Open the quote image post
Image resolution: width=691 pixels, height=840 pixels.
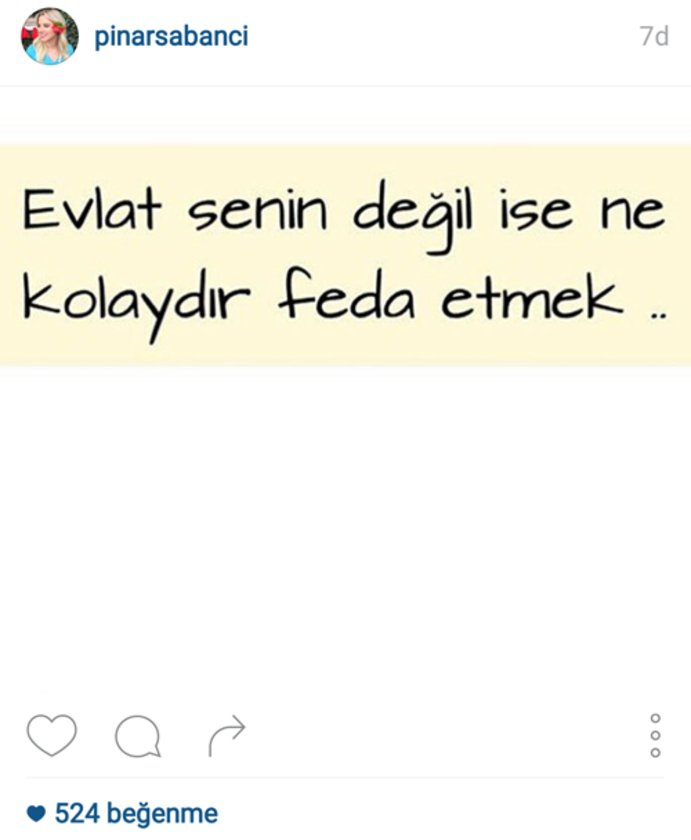(x=345, y=255)
